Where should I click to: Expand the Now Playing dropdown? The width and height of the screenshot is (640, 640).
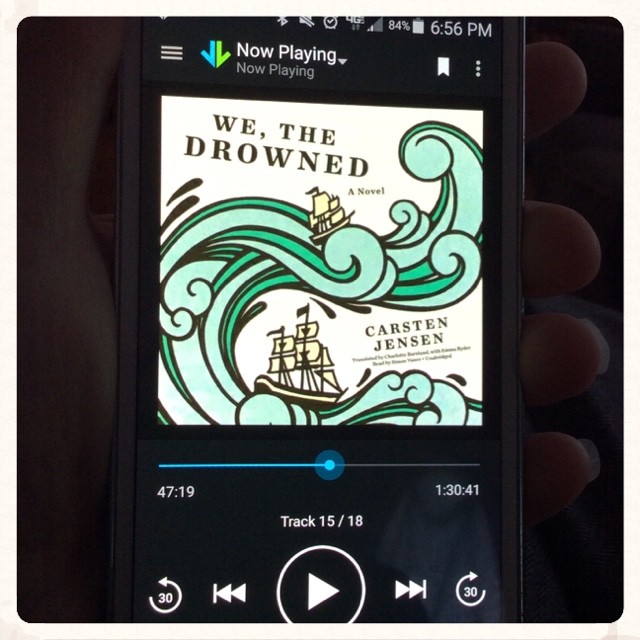(x=342, y=60)
